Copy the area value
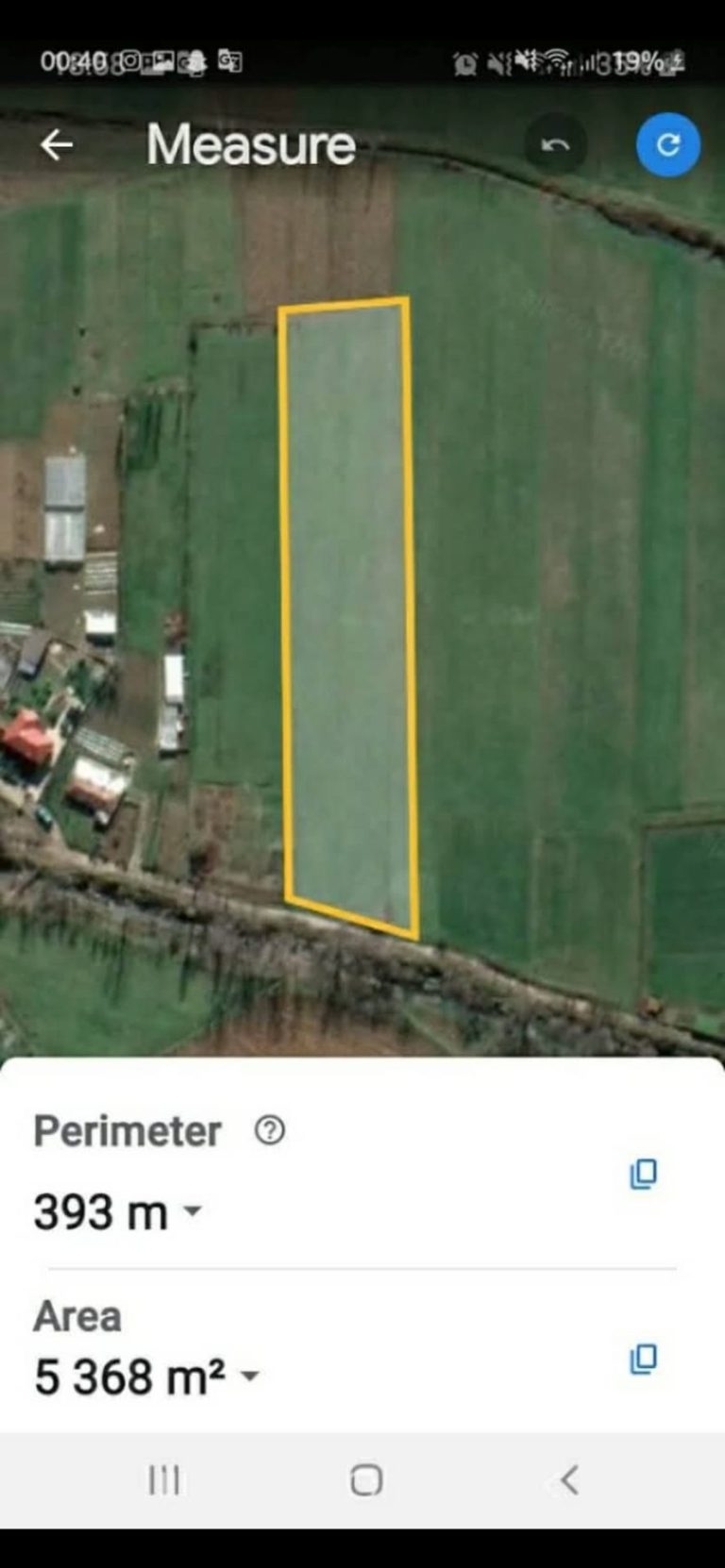Screen dimensions: 725x1568 [x=644, y=1359]
